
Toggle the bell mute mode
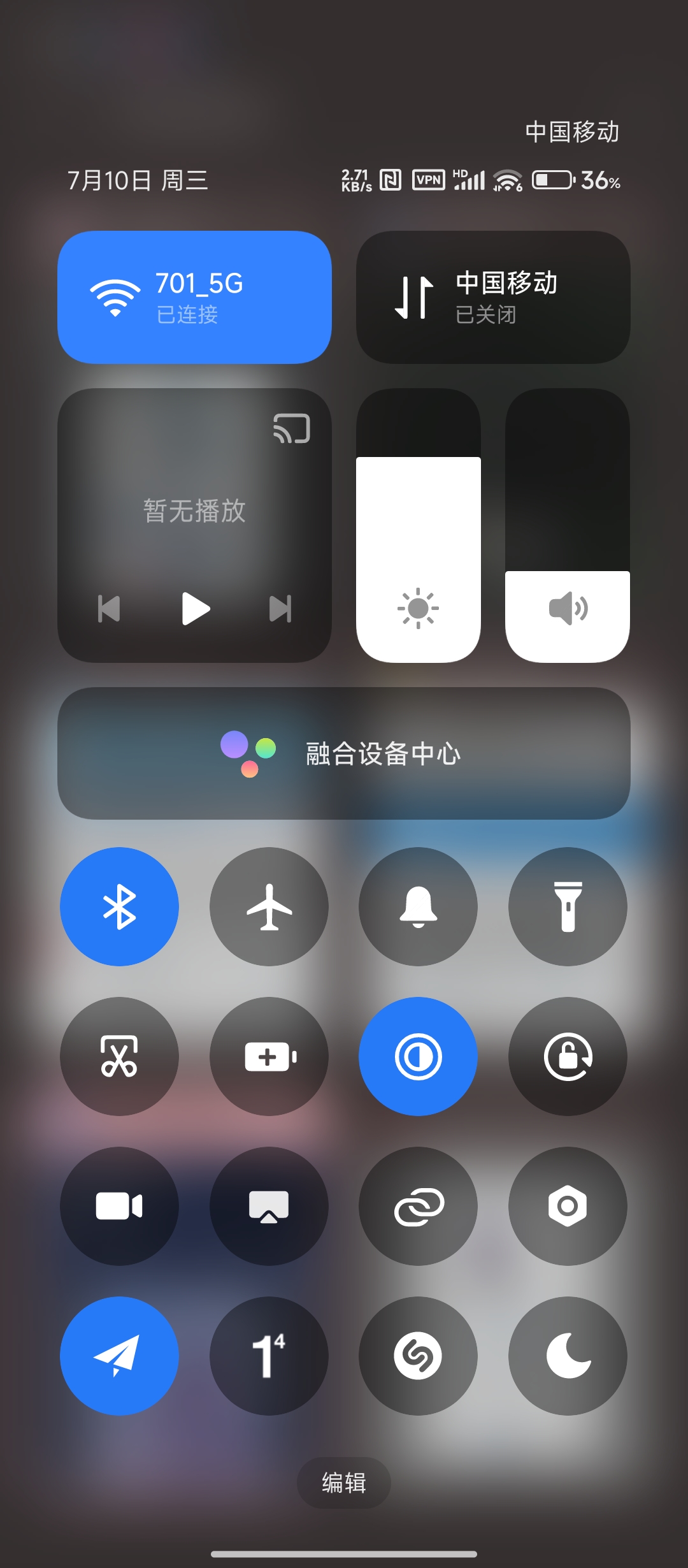tap(418, 906)
